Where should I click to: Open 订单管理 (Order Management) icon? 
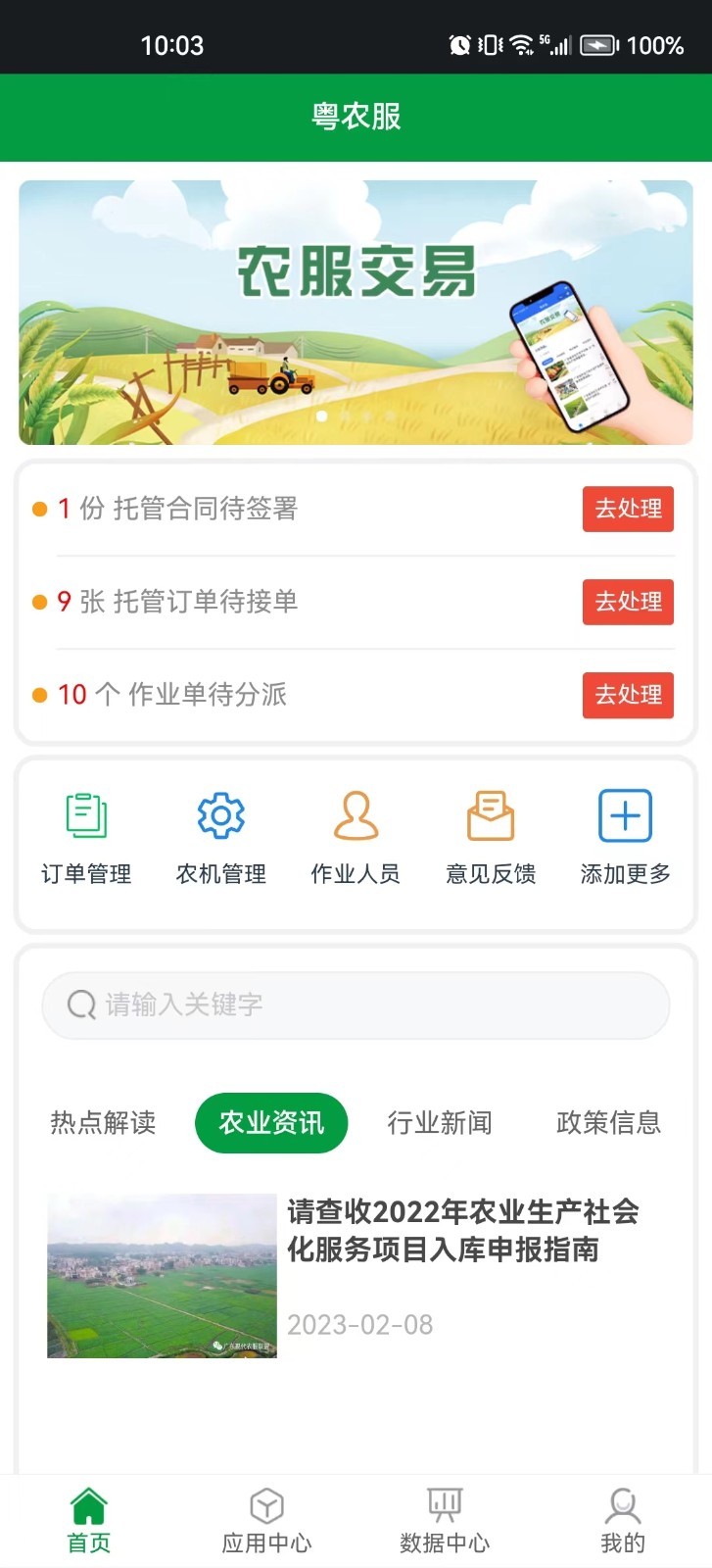coord(86,831)
